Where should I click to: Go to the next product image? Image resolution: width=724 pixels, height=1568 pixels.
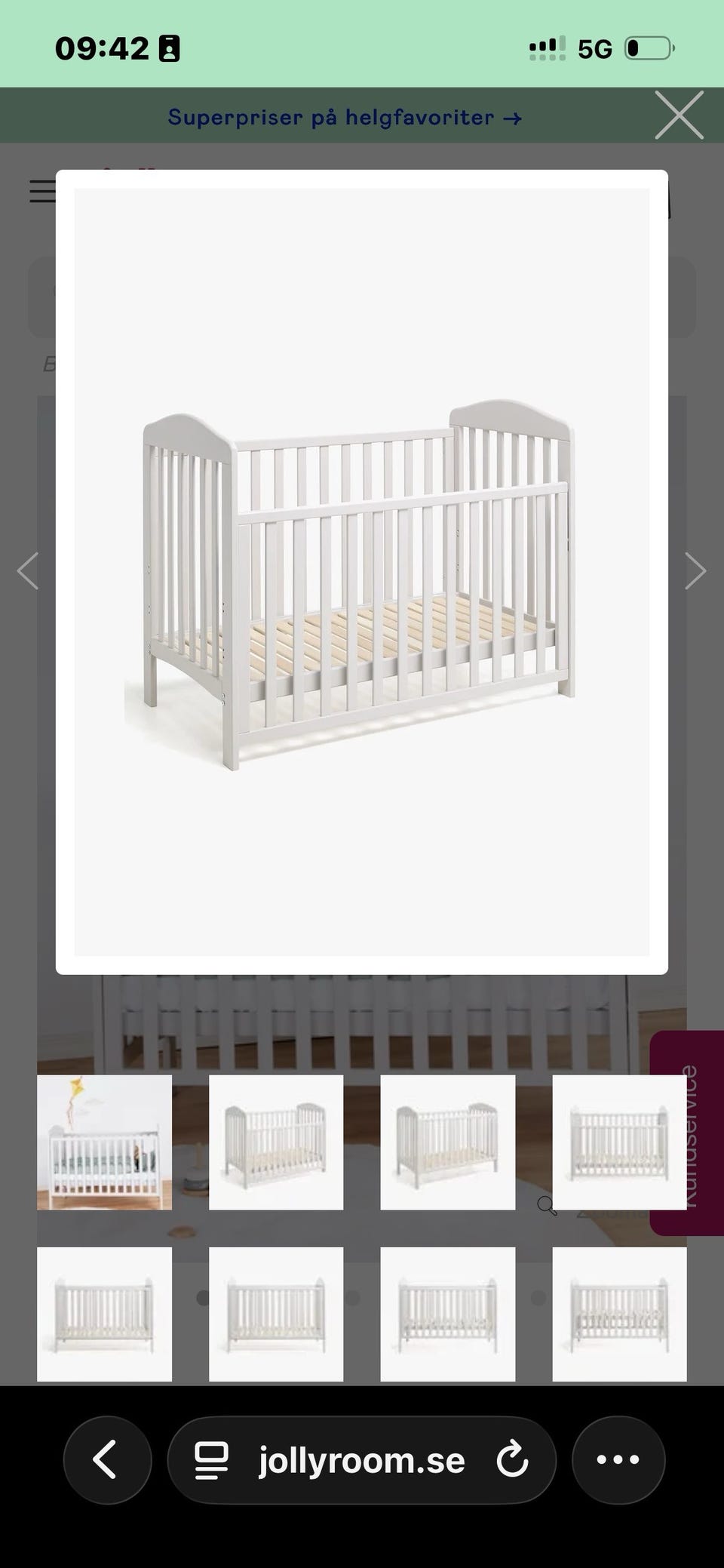click(x=695, y=570)
